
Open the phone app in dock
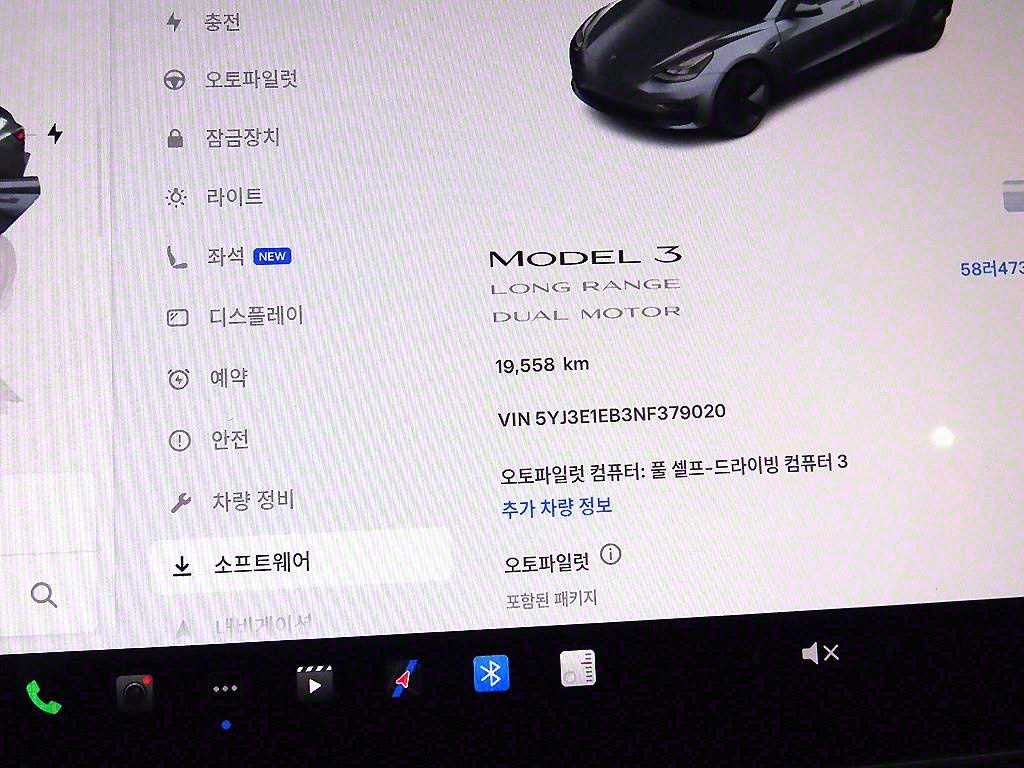coord(43,695)
